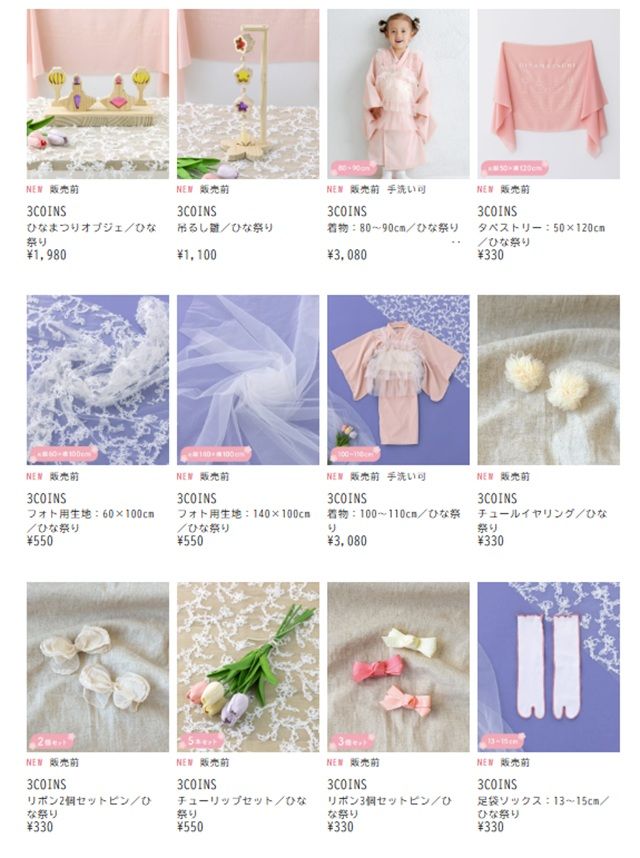Open the ひなまつりオブジェ product card

pos(97,94)
